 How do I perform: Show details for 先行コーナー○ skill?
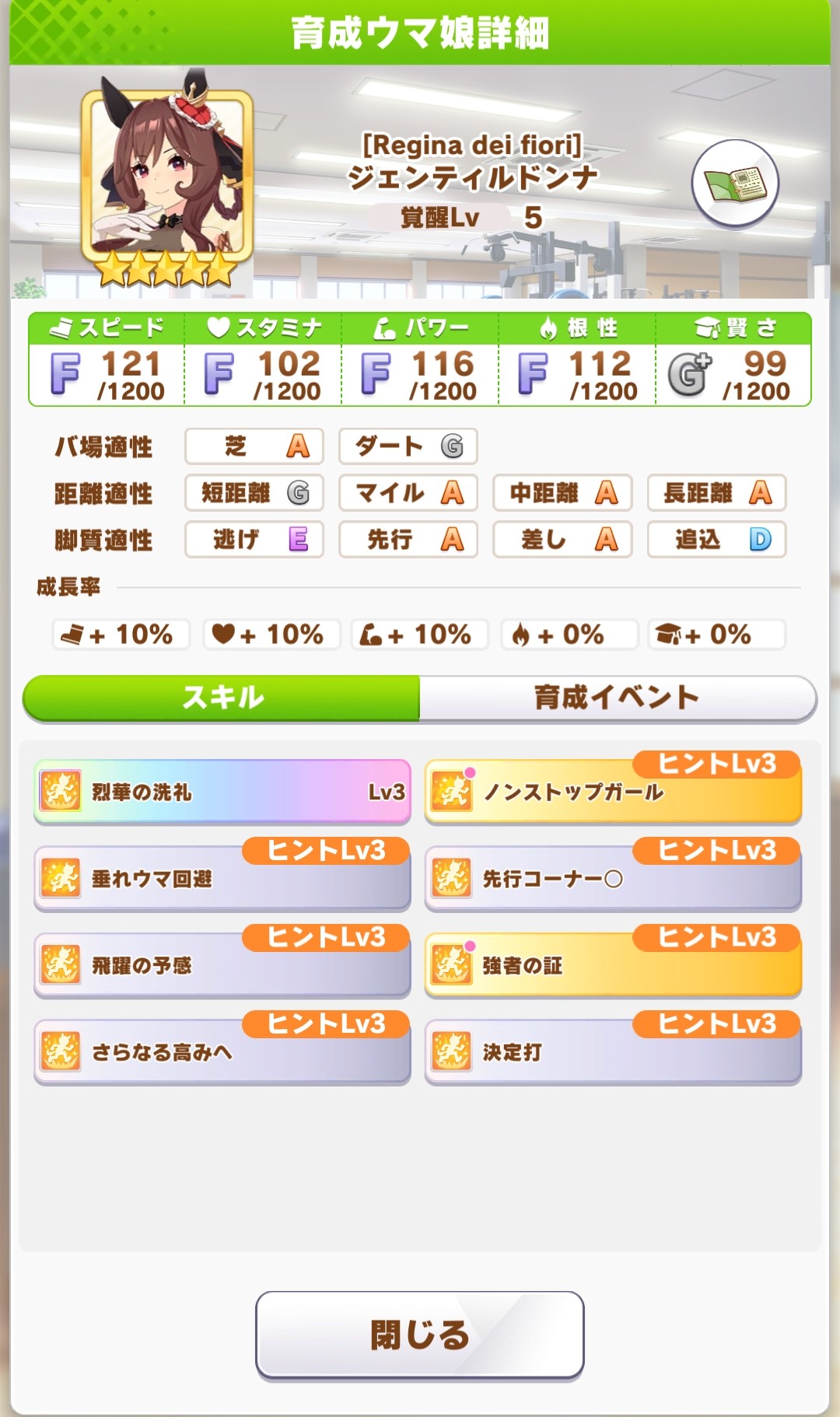click(x=613, y=880)
